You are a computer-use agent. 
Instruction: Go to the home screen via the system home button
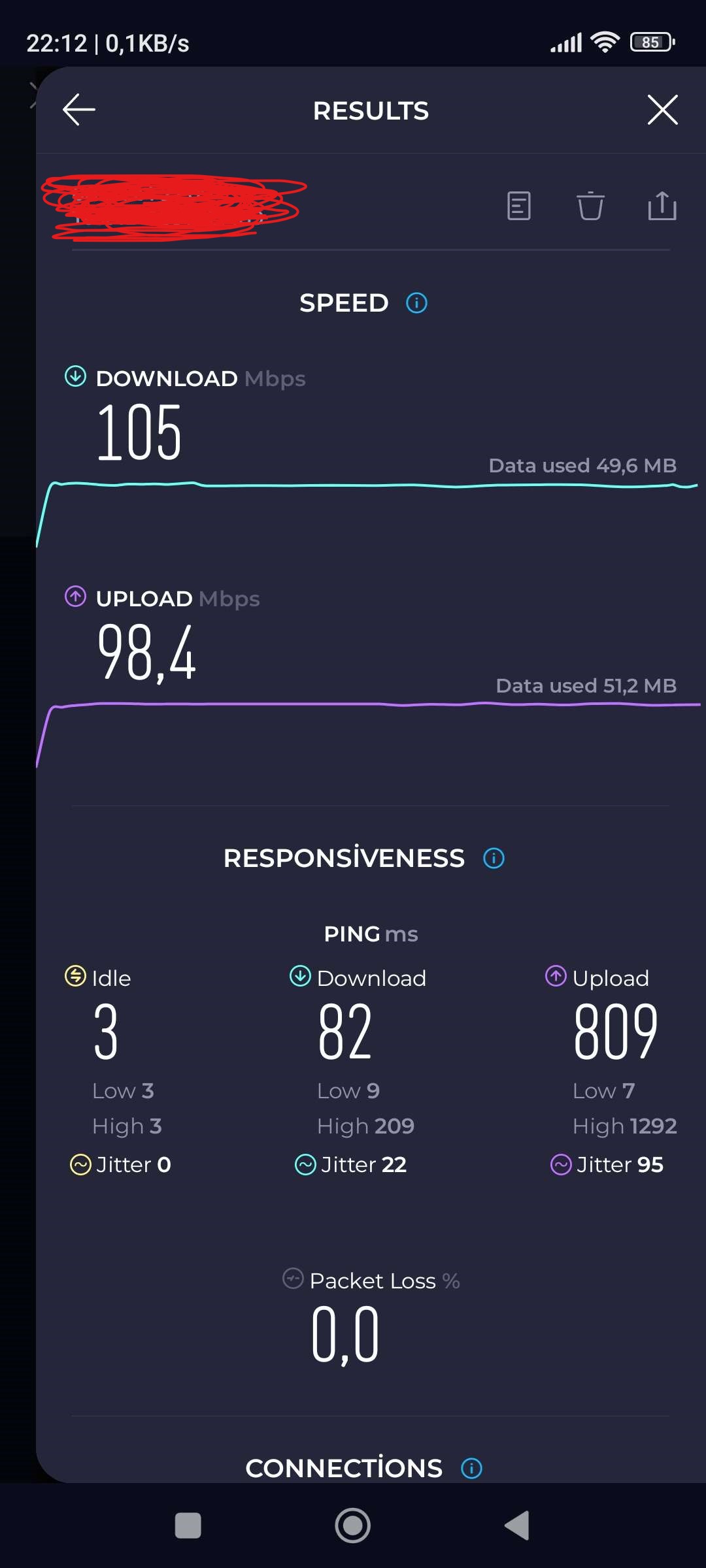coord(353,1526)
